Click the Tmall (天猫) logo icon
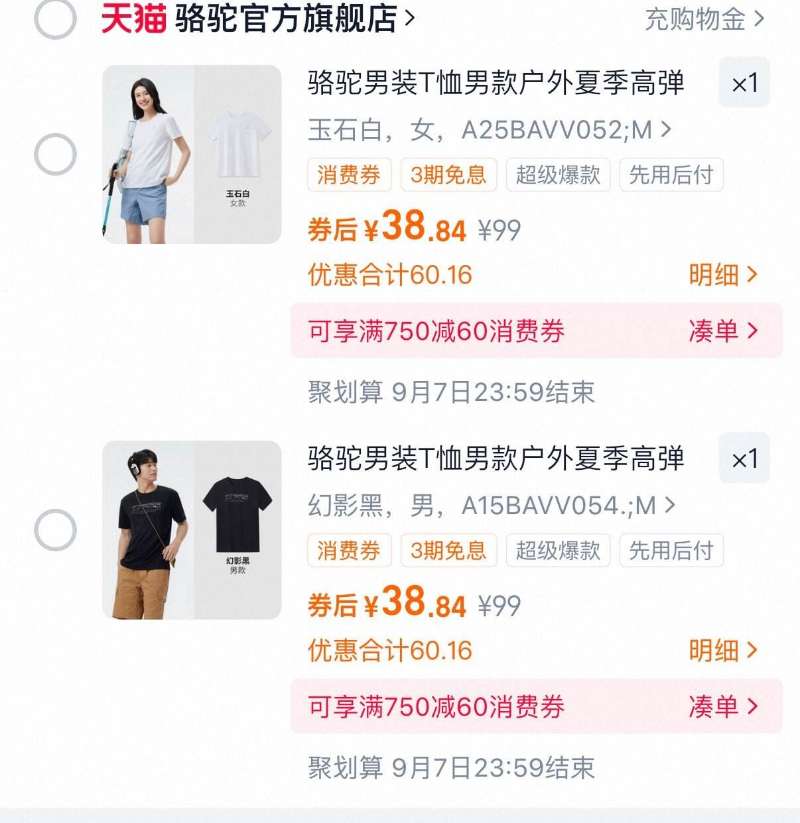The width and height of the screenshot is (800, 823). pyautogui.click(x=133, y=17)
